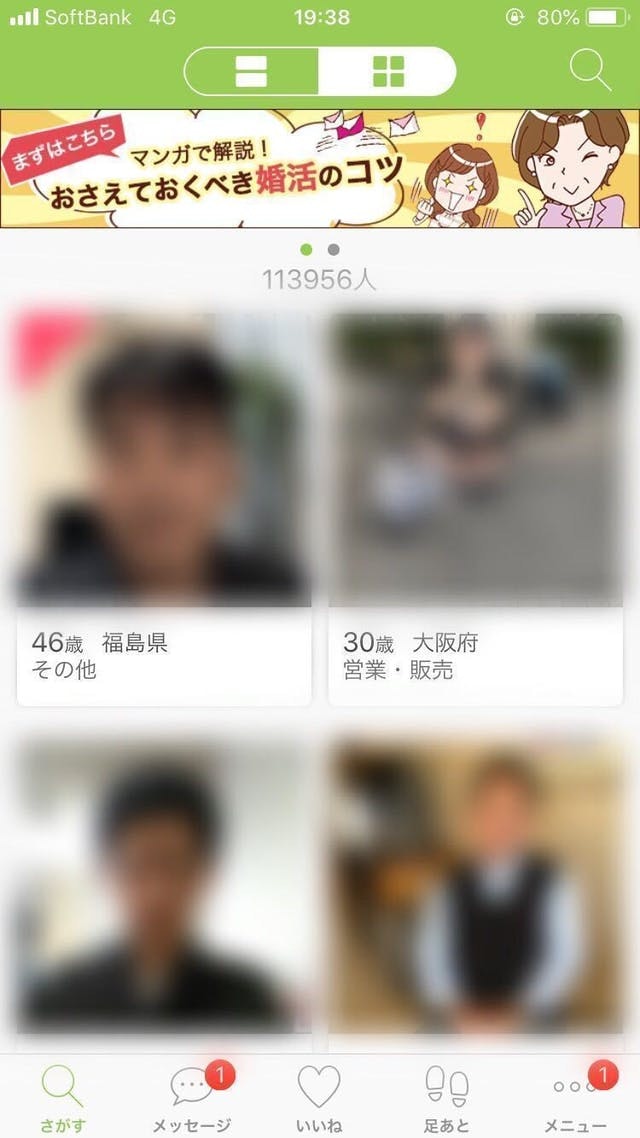Open the search magnifier icon
Viewport: 640px width, 1138px height.
[590, 70]
